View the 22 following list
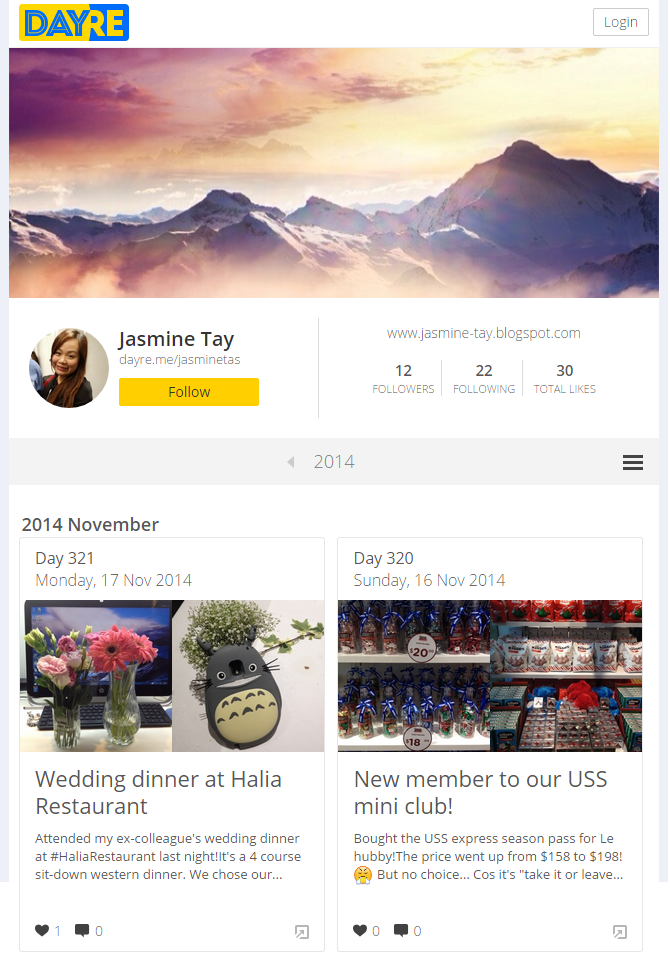The height and width of the screenshot is (964, 670). click(x=484, y=379)
